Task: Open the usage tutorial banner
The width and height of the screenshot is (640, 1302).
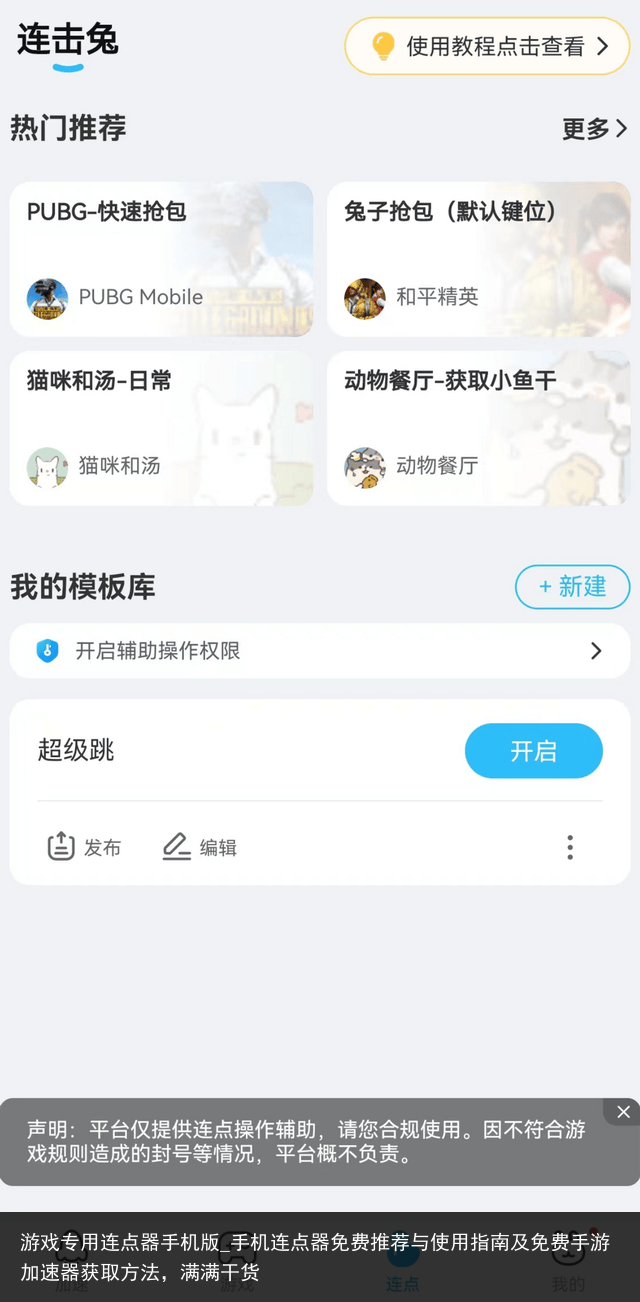Action: tap(487, 46)
